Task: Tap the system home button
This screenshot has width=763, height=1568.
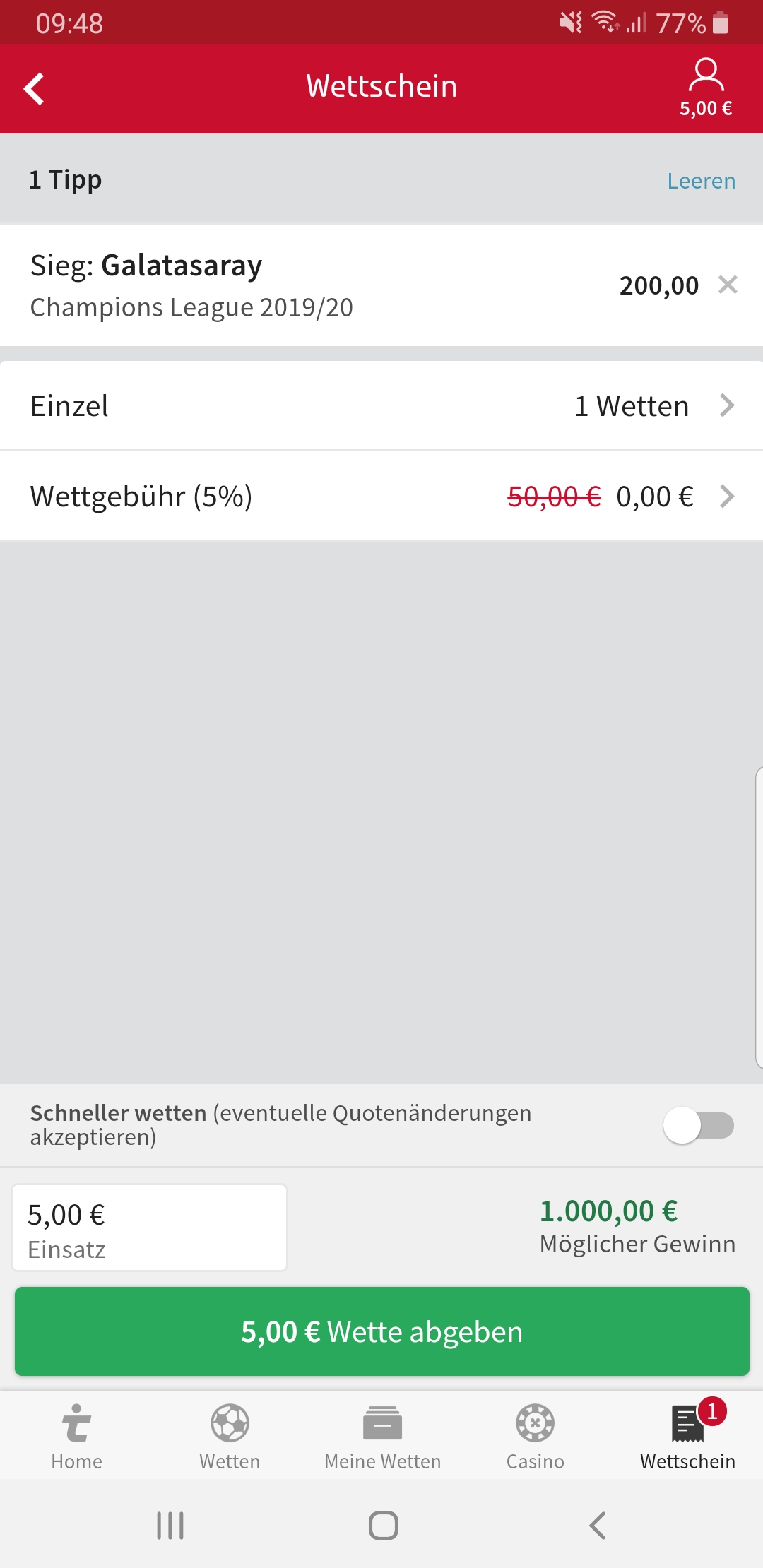Action: point(383,1526)
